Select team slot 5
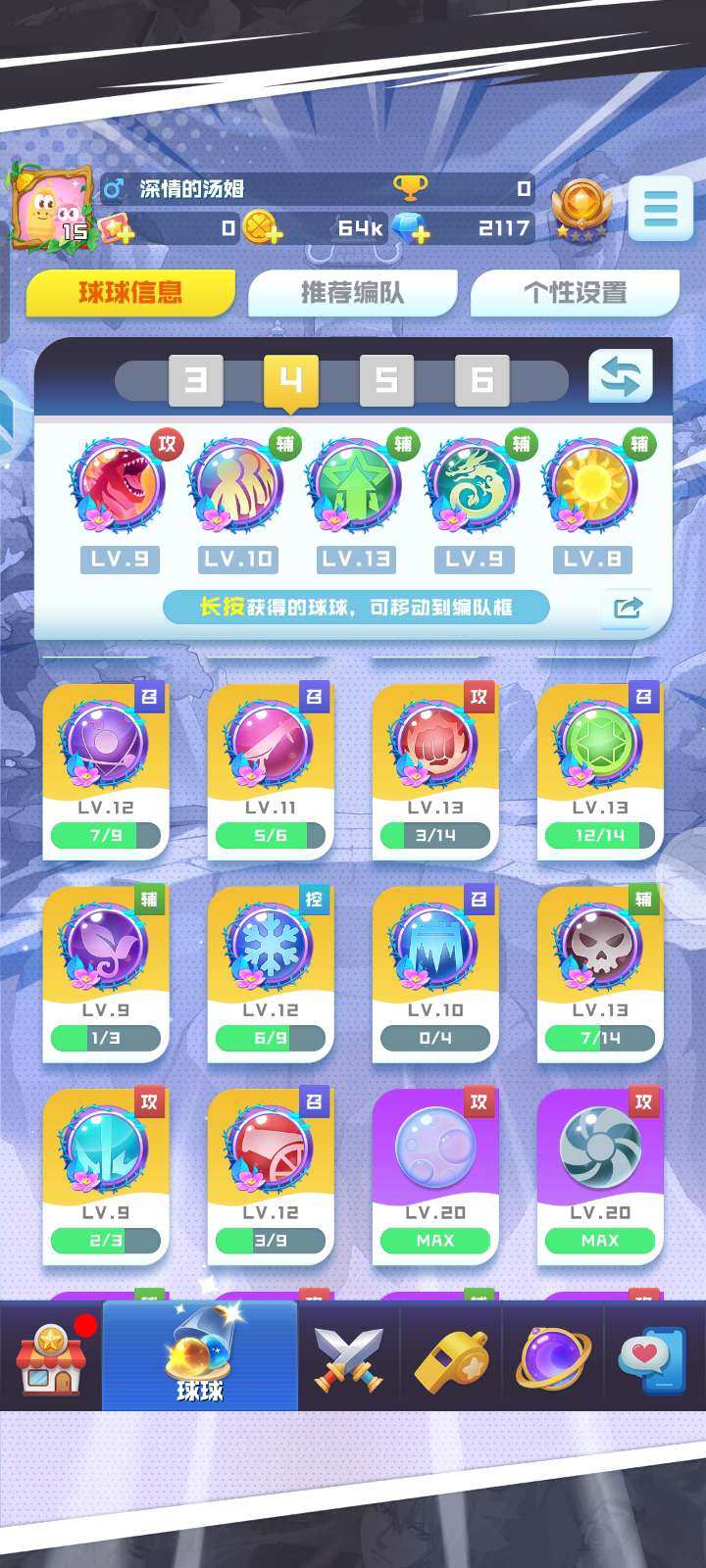Screen dimensions: 706x1568 (386, 379)
